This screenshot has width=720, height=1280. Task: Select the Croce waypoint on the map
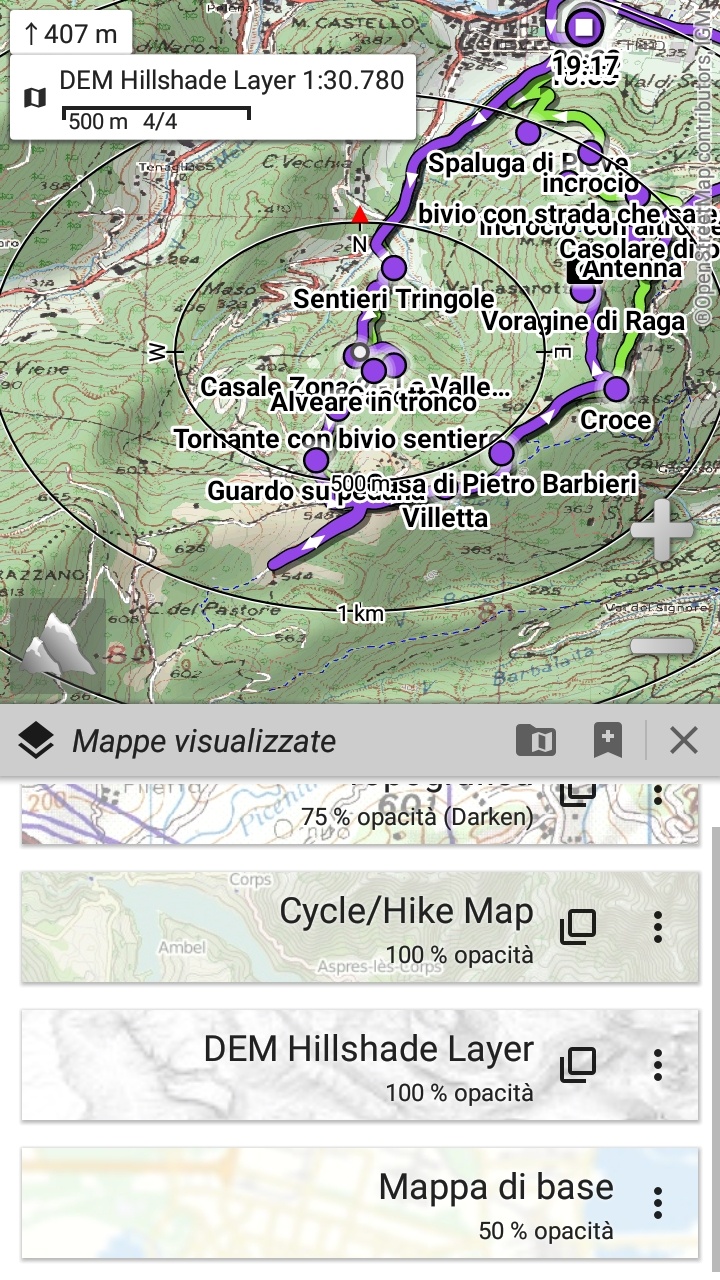point(616,390)
